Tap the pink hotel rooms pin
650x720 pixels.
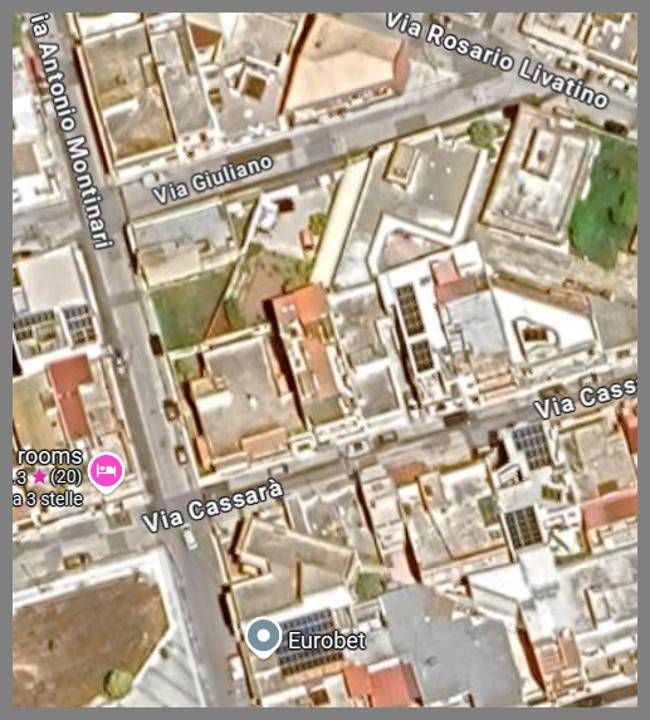click(106, 470)
